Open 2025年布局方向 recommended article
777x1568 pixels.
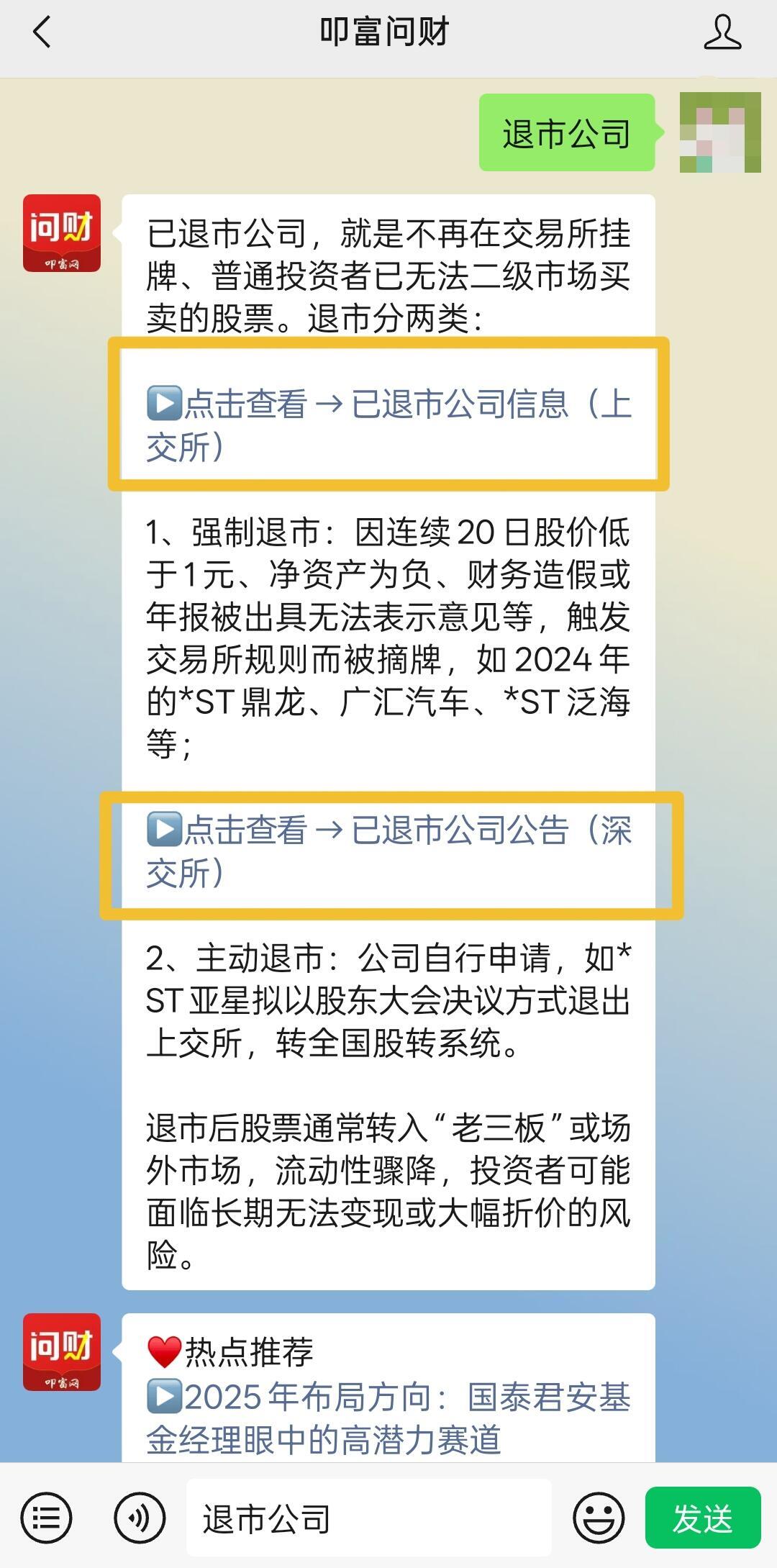388,1418
